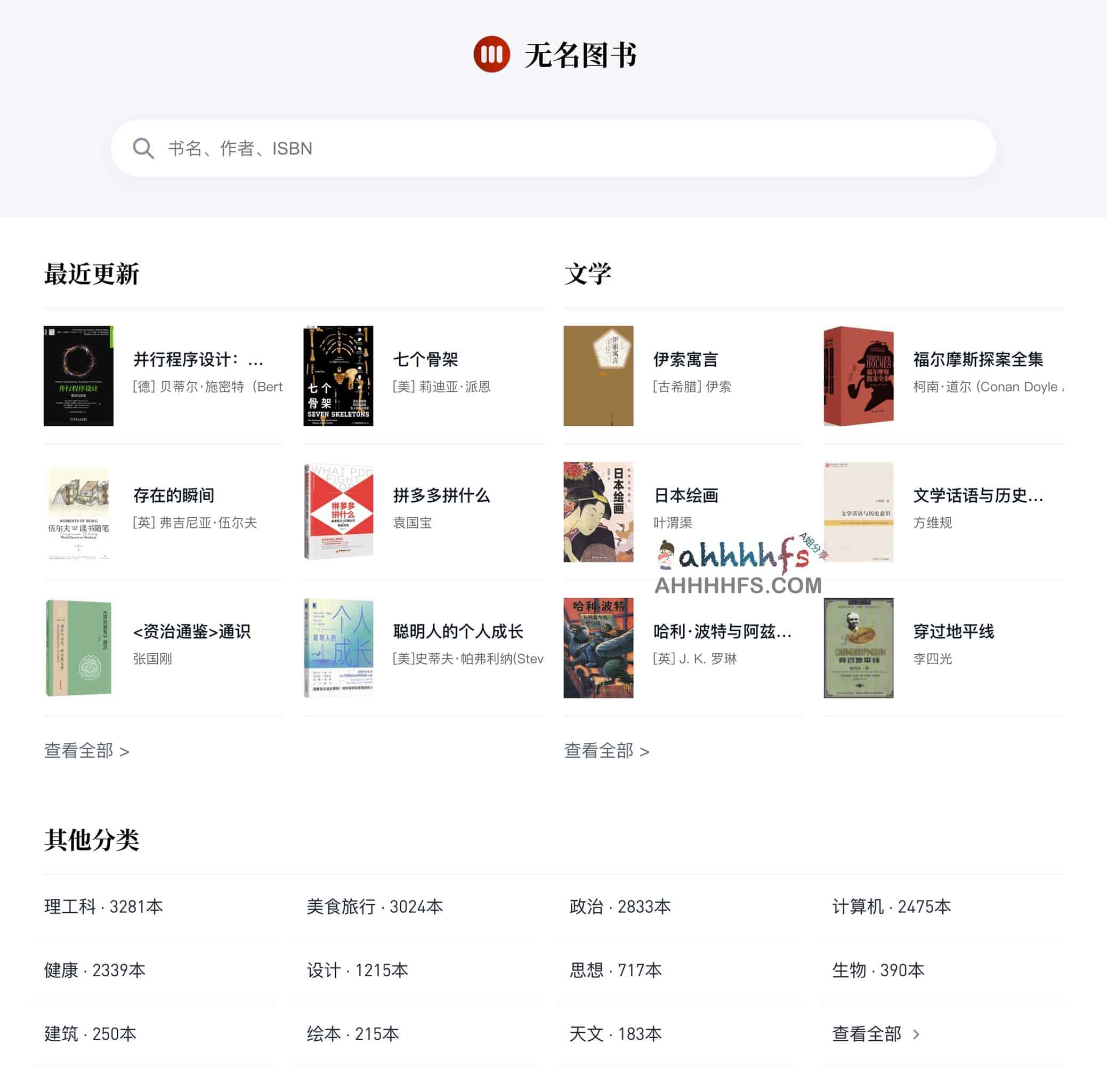Go to the 设计 category
Image resolution: width=1107 pixels, height=1092 pixels.
(357, 970)
